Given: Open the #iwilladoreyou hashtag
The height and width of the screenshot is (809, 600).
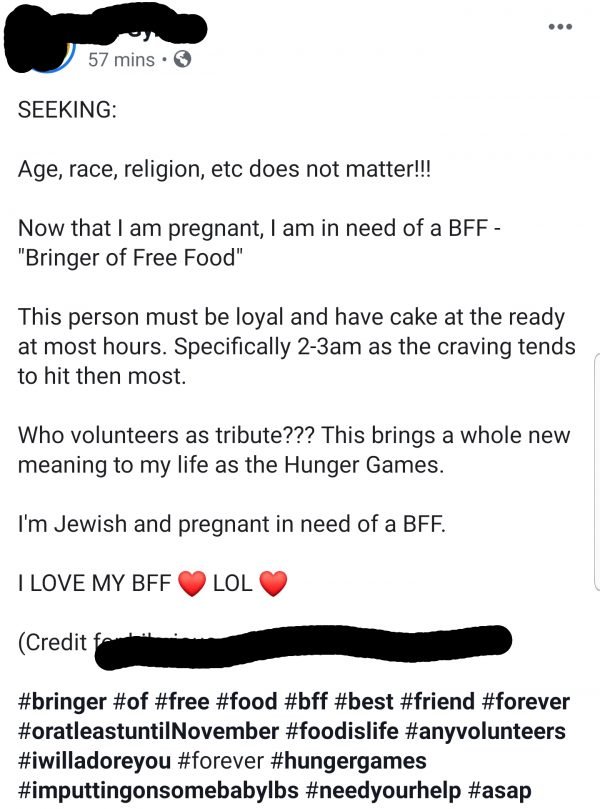Looking at the screenshot, I should 94,761.
